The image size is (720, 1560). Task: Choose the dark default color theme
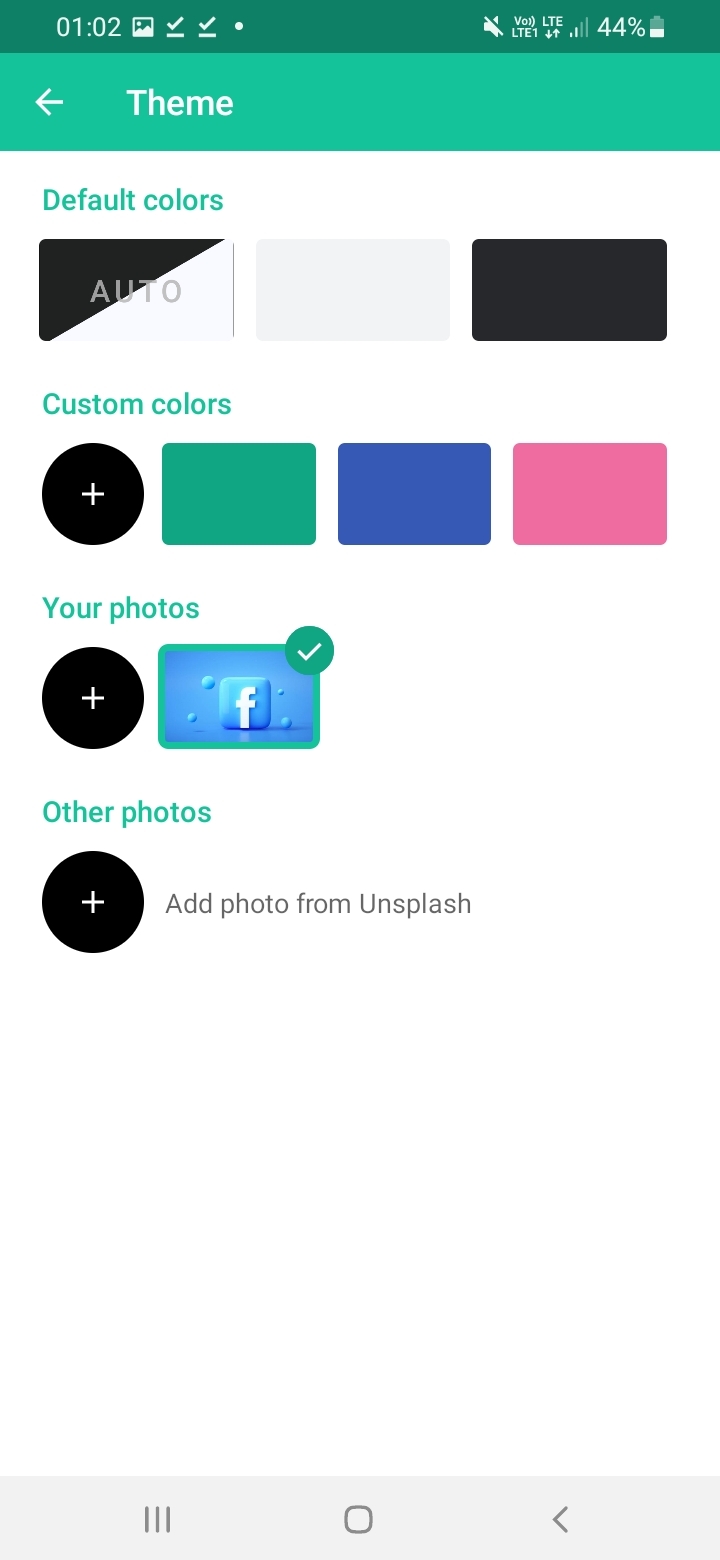point(569,290)
